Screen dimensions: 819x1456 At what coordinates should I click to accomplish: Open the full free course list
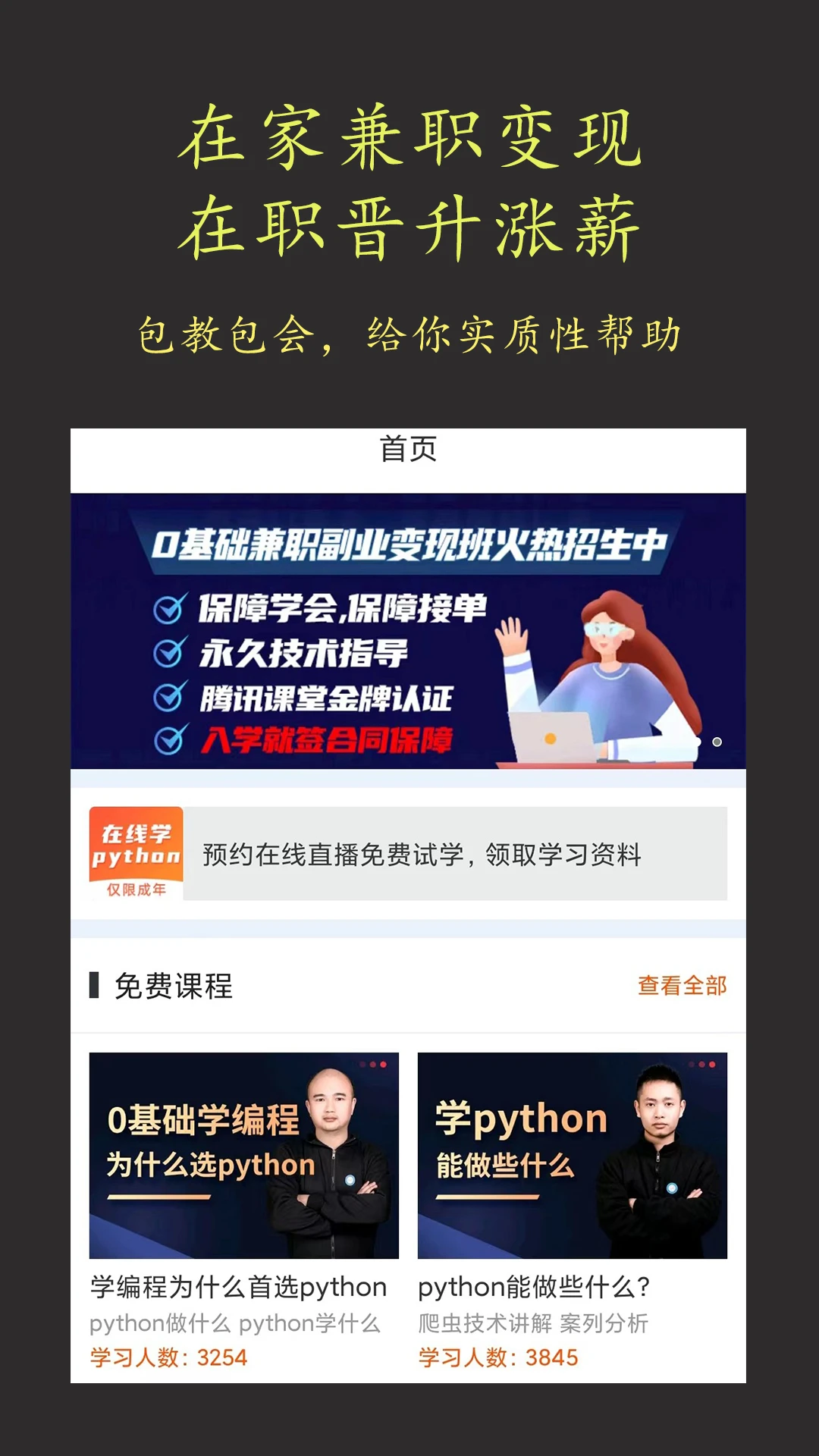[x=682, y=984]
